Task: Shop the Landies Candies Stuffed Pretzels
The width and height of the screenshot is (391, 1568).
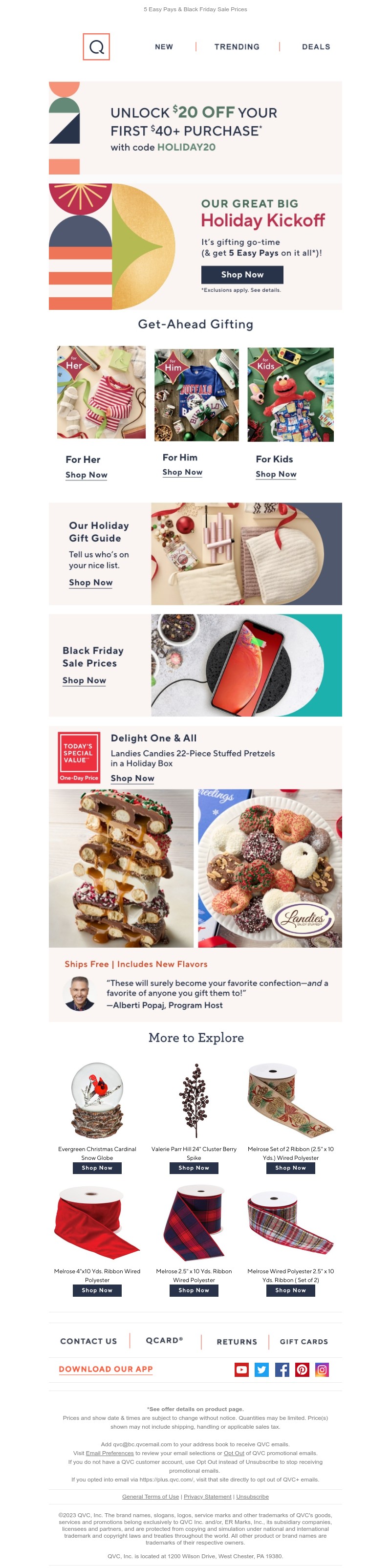Action: pyautogui.click(x=132, y=779)
